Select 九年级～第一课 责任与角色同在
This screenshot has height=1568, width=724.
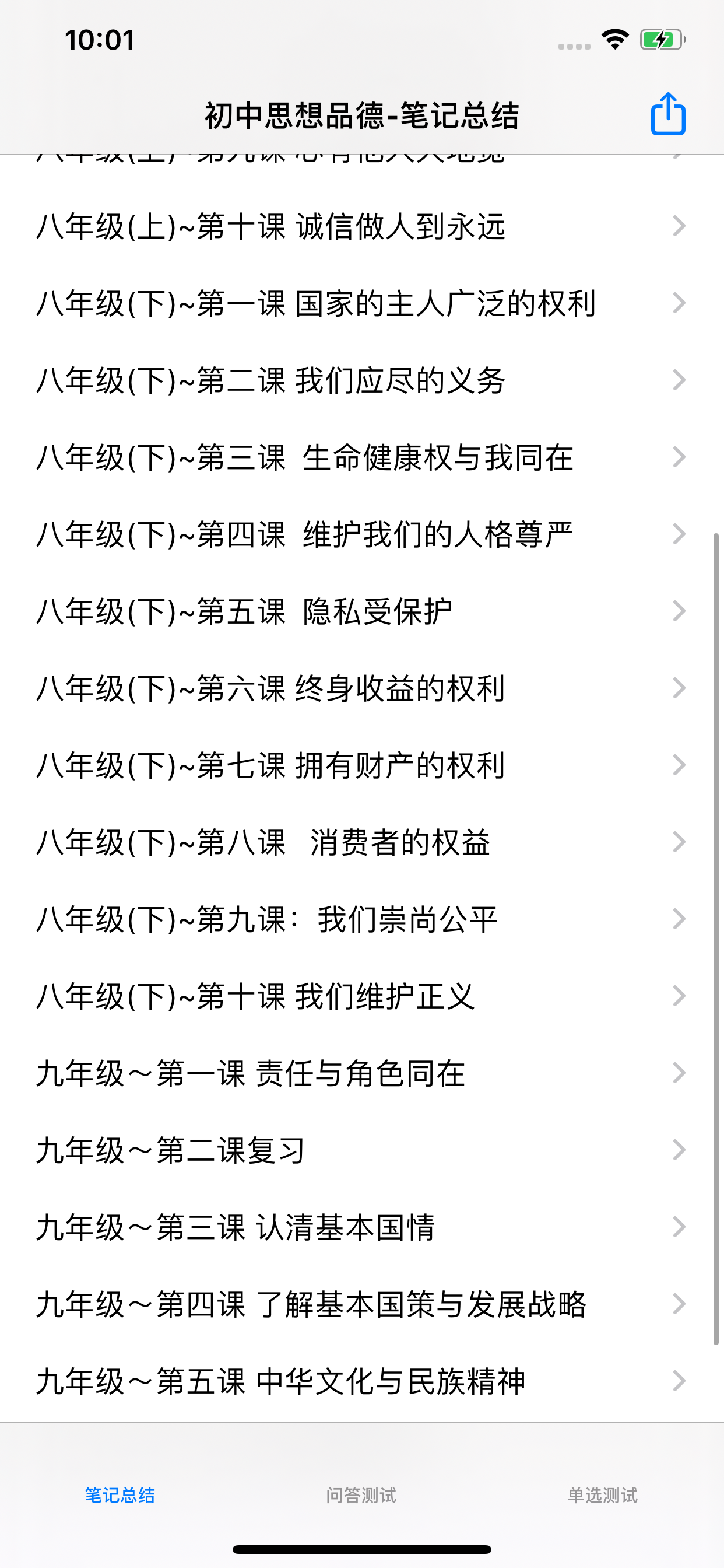(x=249, y=1074)
